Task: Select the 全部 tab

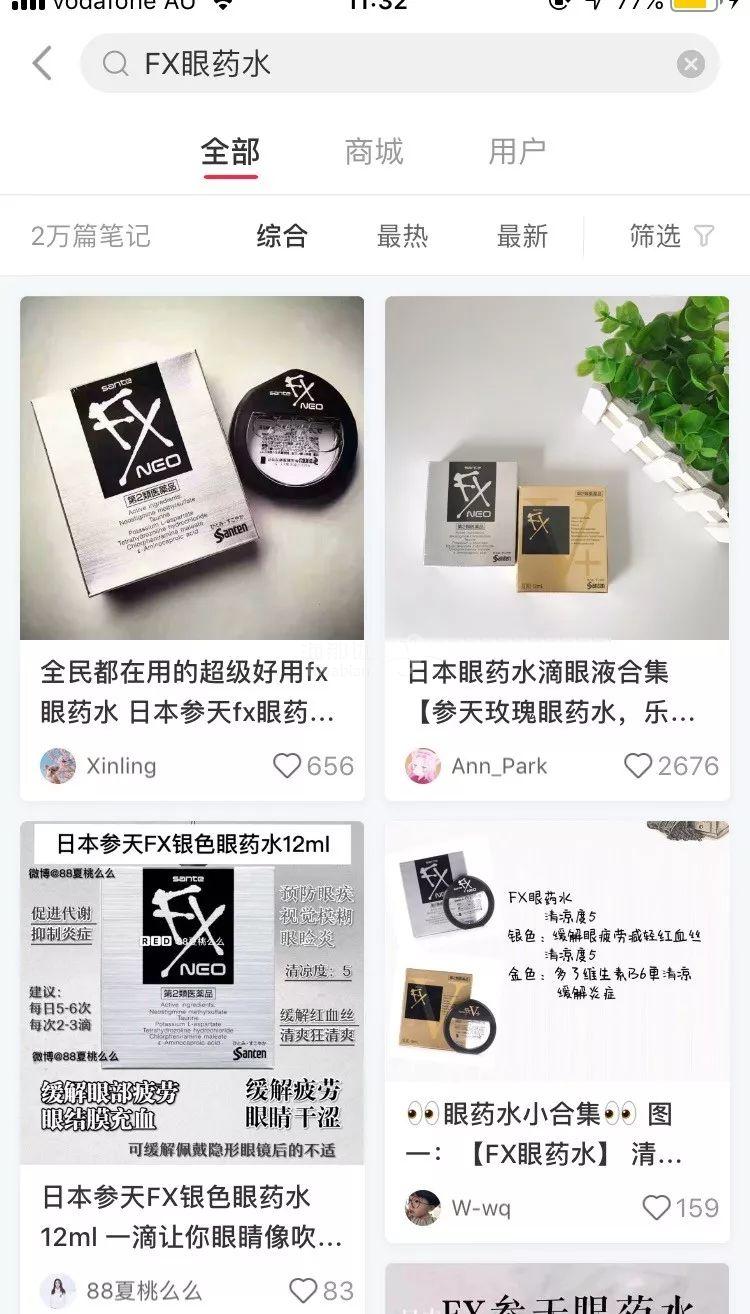Action: pyautogui.click(x=230, y=152)
